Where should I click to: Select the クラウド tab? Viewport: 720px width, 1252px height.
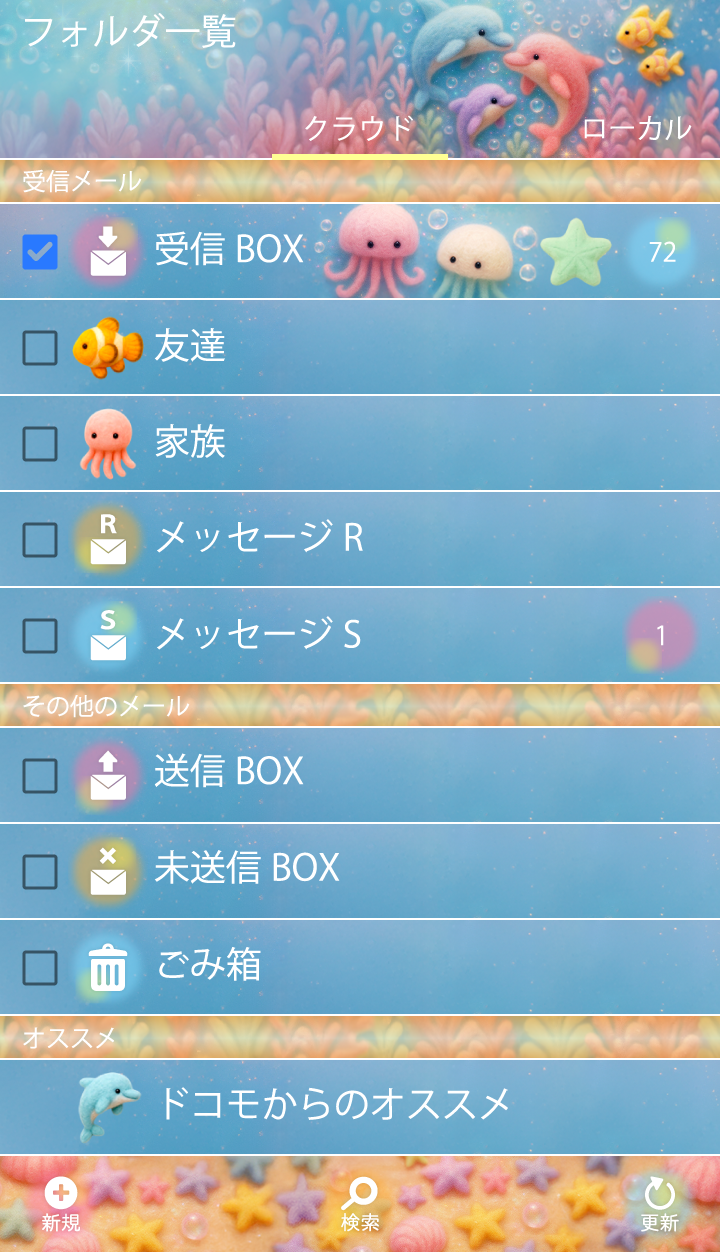359,128
